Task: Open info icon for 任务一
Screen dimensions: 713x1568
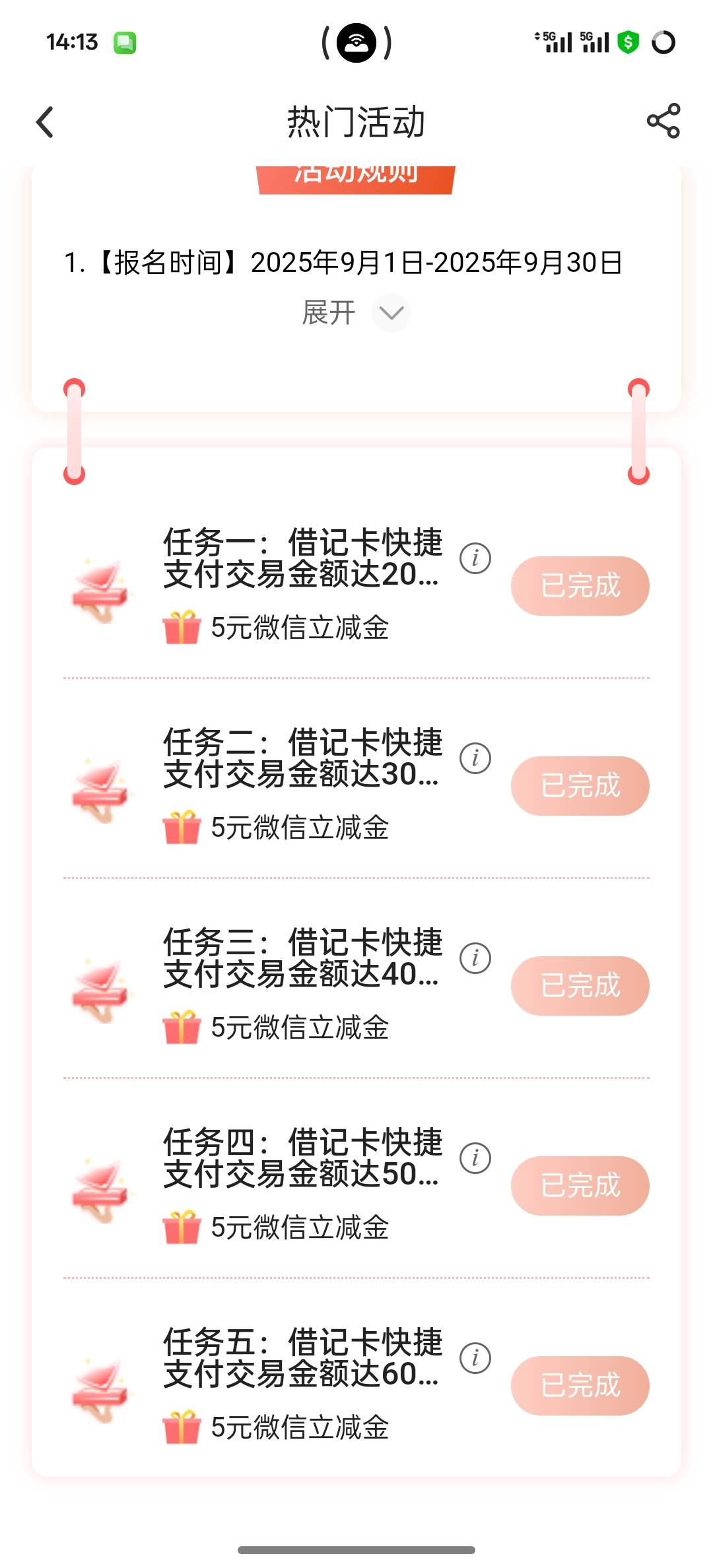Action: (x=475, y=558)
